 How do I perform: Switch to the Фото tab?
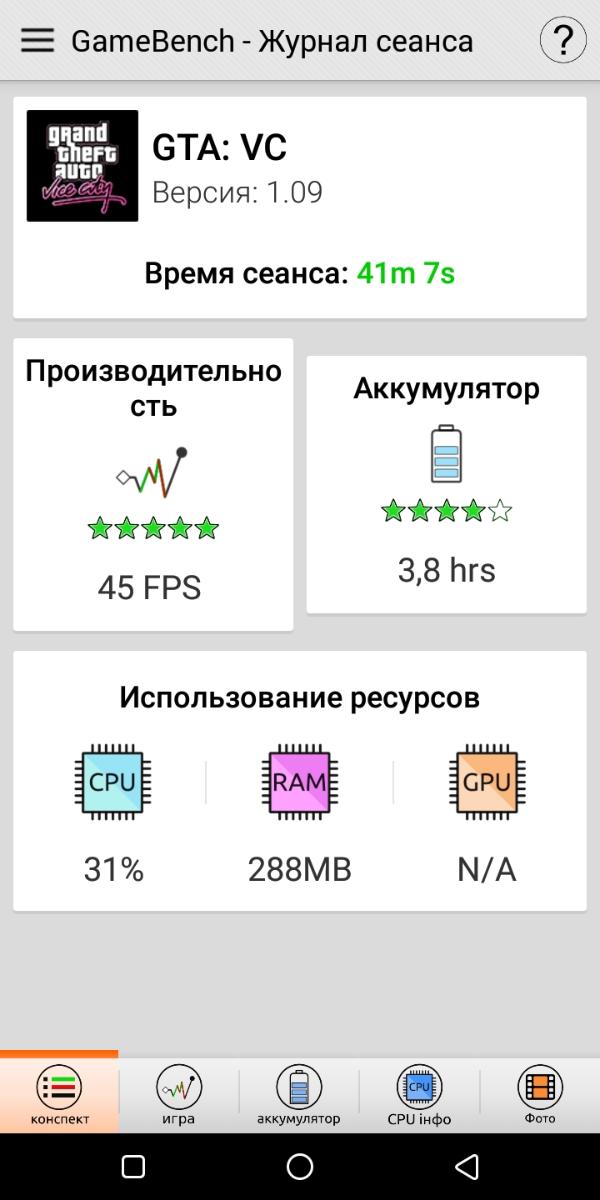(x=540, y=1095)
